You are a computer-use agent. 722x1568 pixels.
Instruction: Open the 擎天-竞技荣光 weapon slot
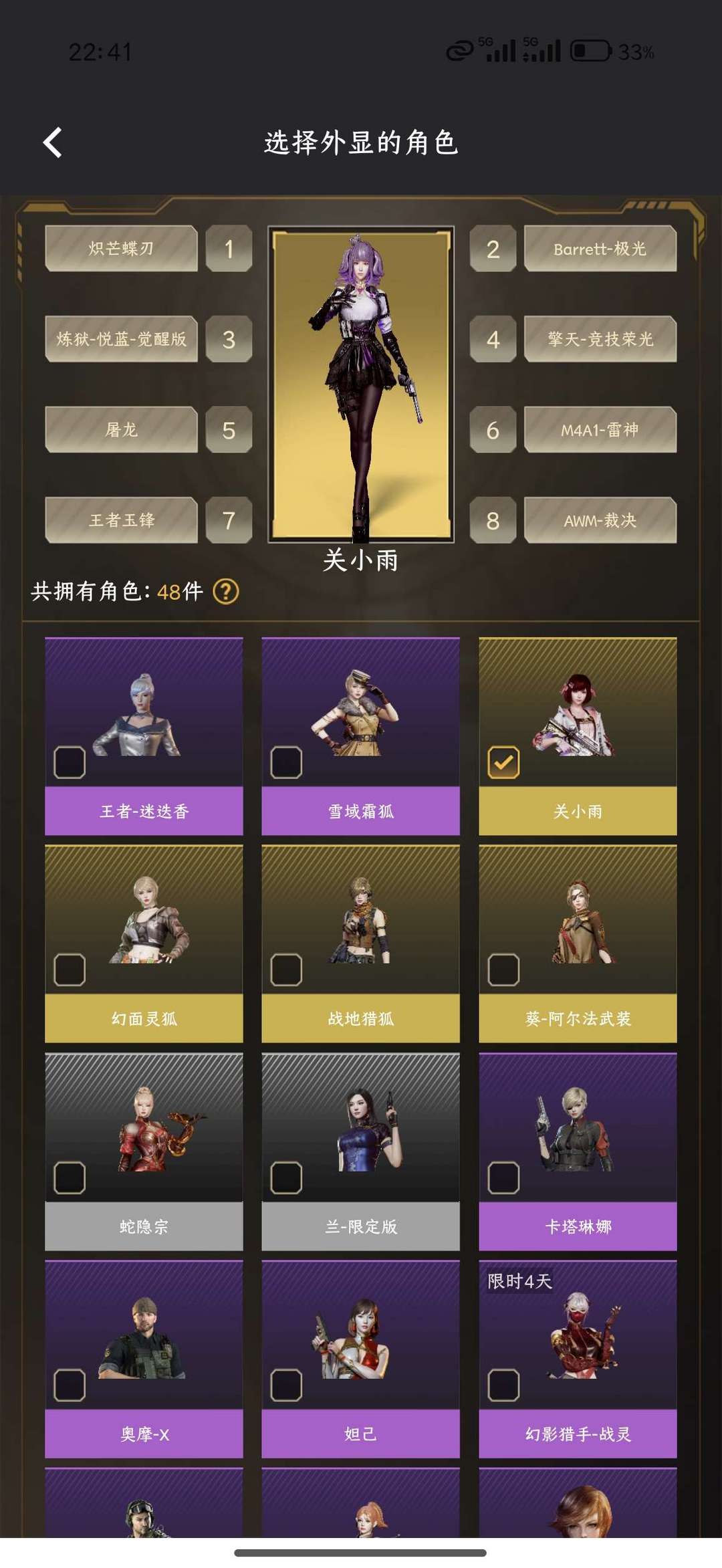pyautogui.click(x=598, y=339)
